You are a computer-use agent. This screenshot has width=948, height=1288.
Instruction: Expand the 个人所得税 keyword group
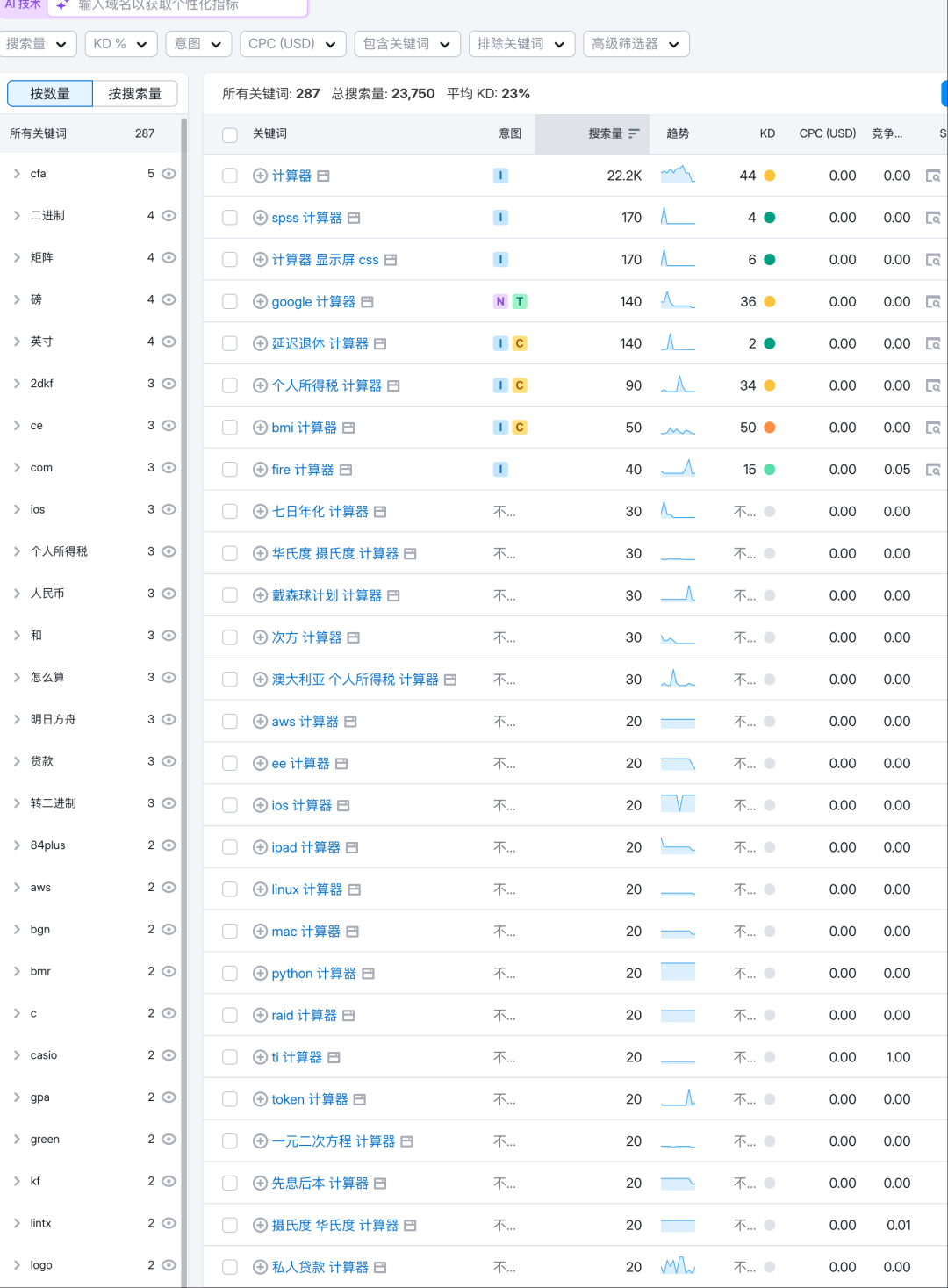click(17, 551)
